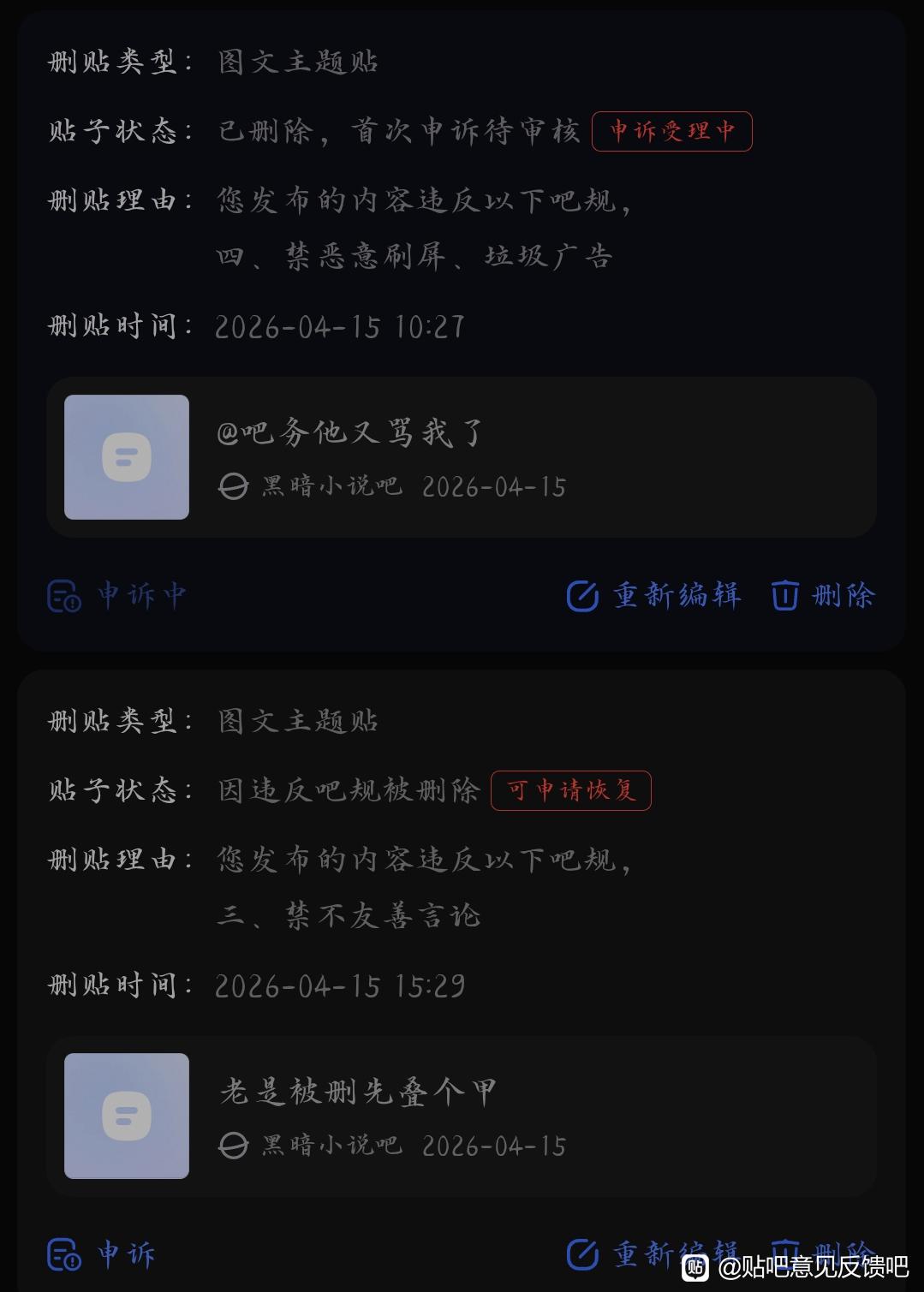Open the post 老是被删先叠个甲

[462, 1116]
